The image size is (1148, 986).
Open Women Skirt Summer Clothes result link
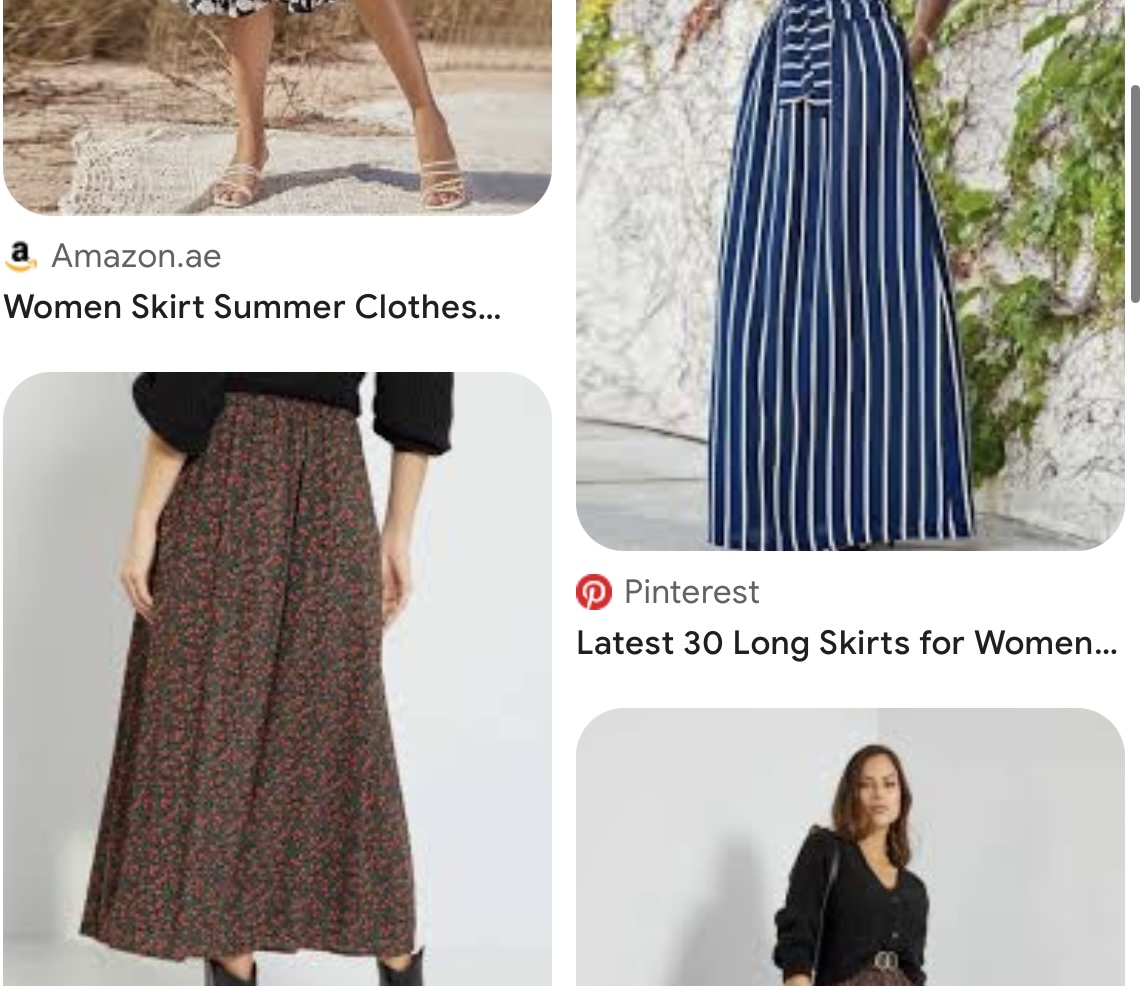[252, 307]
